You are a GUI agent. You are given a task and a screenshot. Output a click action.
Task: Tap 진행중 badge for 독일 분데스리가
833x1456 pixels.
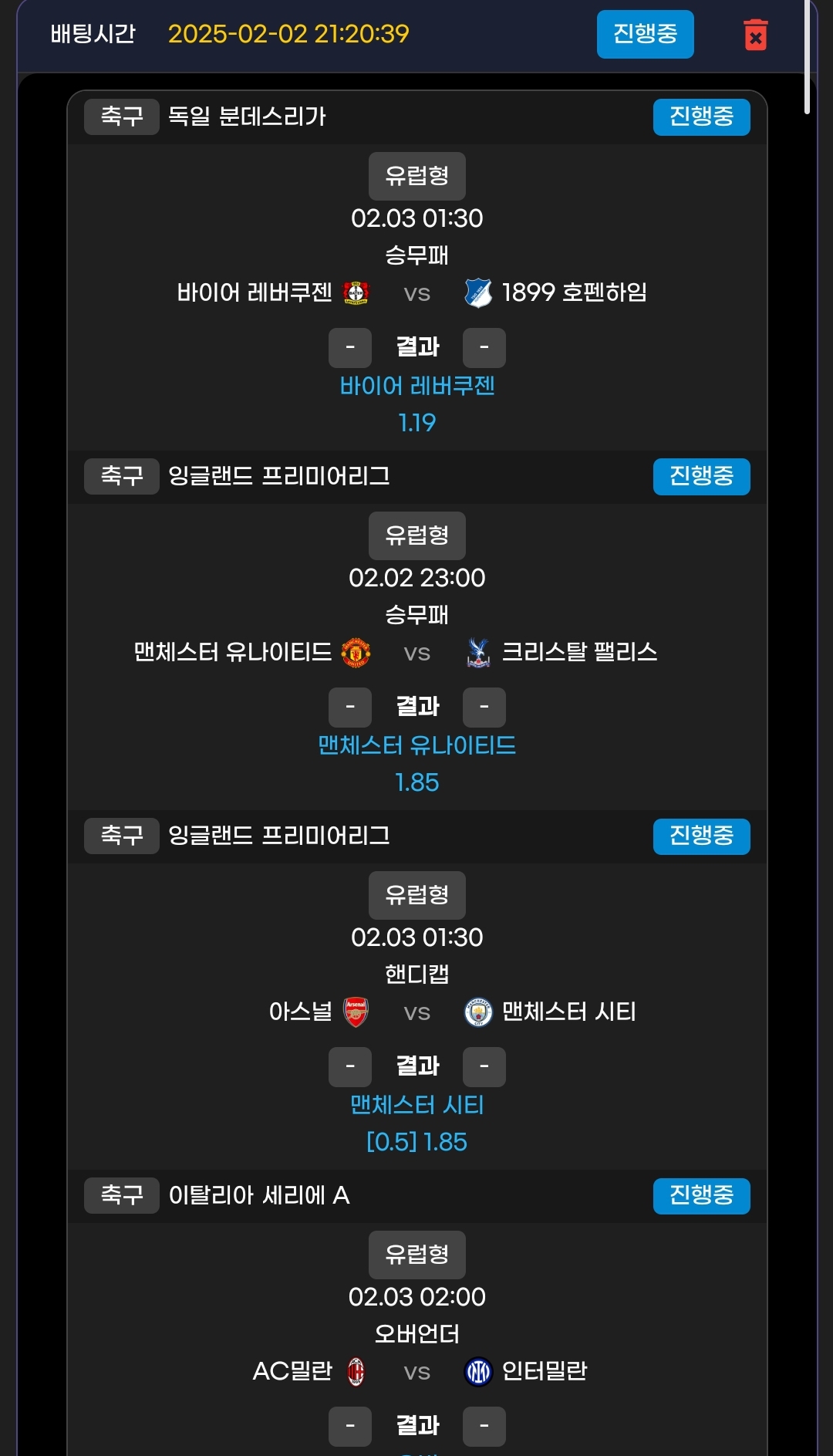pos(701,117)
